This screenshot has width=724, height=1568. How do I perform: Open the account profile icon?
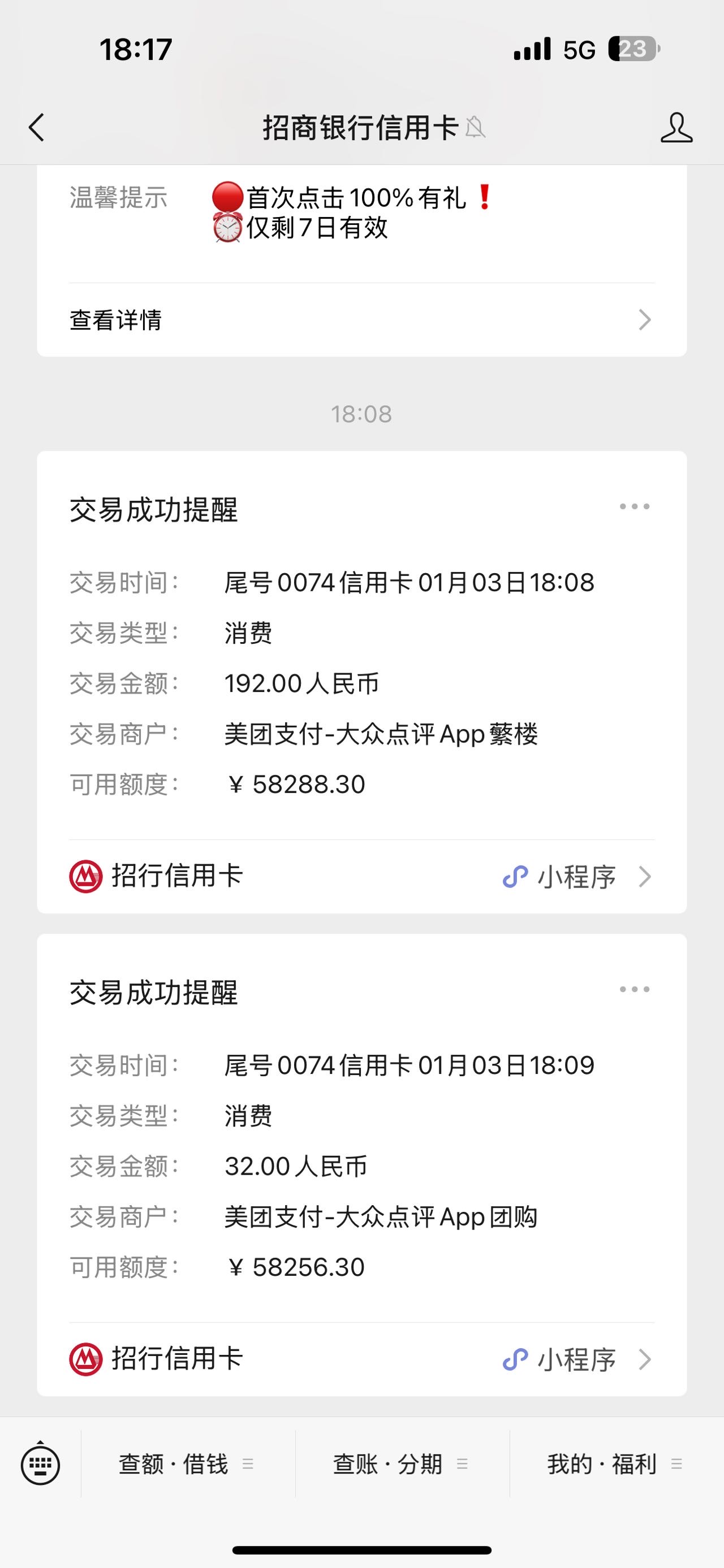tap(676, 128)
